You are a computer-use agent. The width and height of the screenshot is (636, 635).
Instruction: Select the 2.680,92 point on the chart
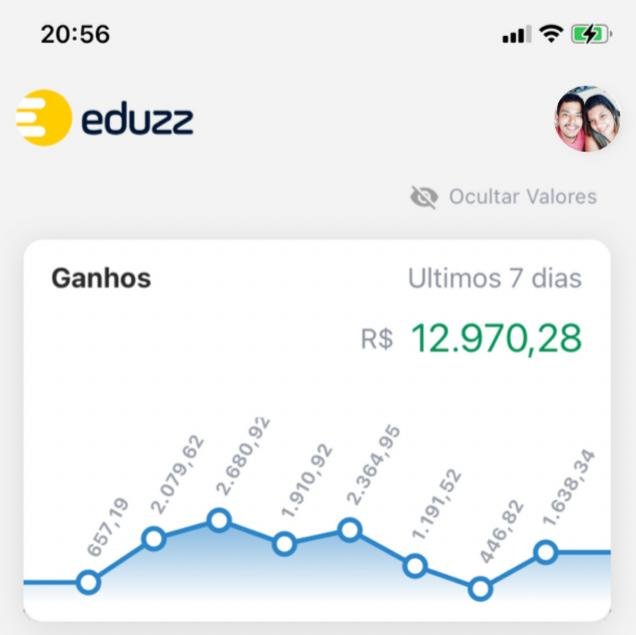pyautogui.click(x=219, y=520)
